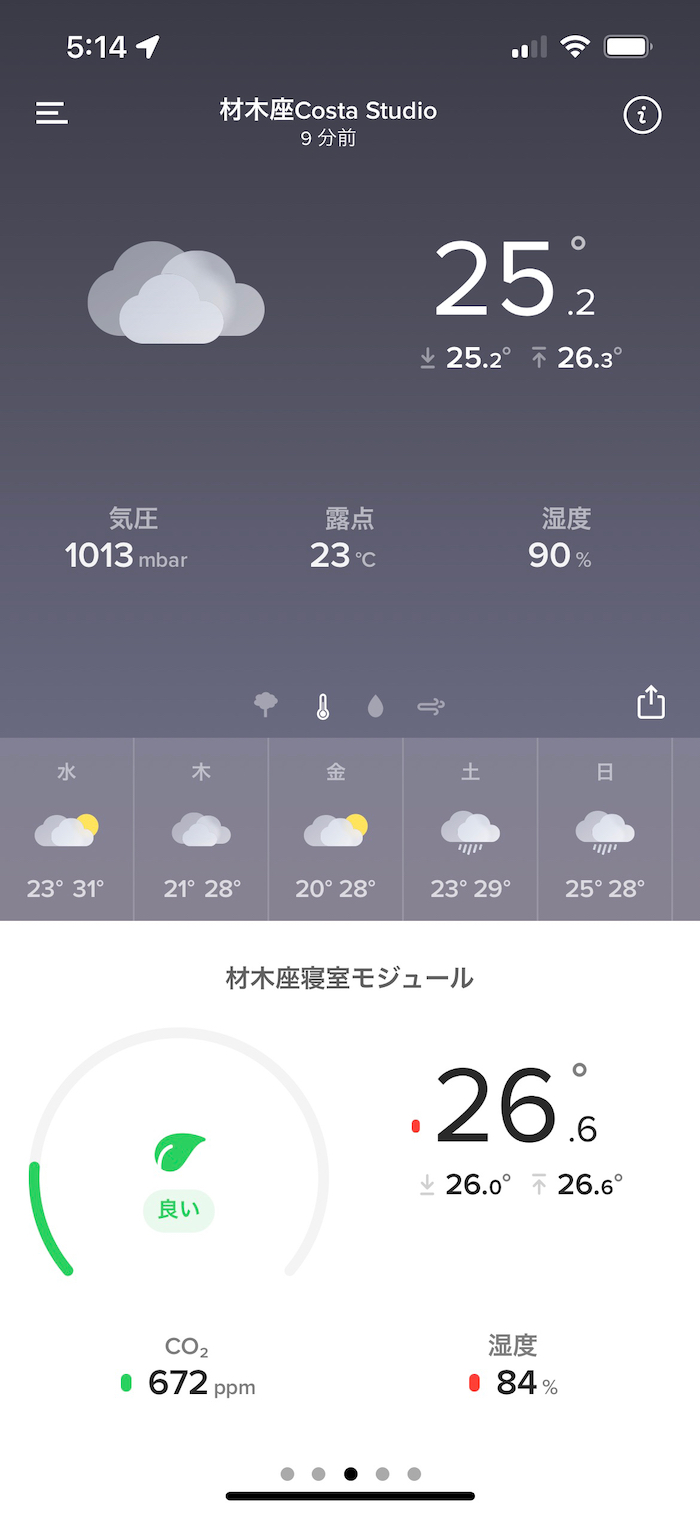This screenshot has height=1515, width=700.
Task: Open Wednesday 水 forecast
Action: tap(66, 829)
